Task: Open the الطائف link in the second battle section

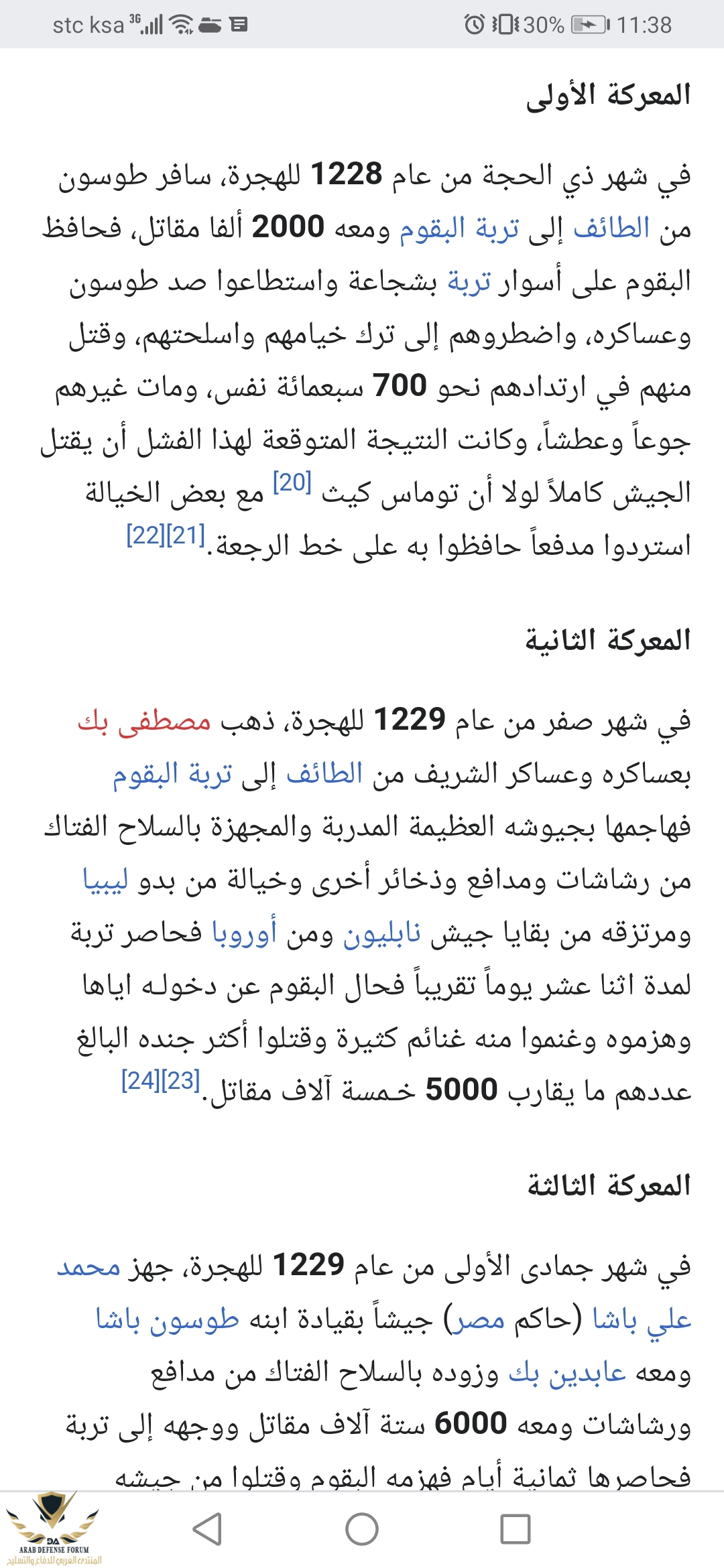Action: [324, 773]
